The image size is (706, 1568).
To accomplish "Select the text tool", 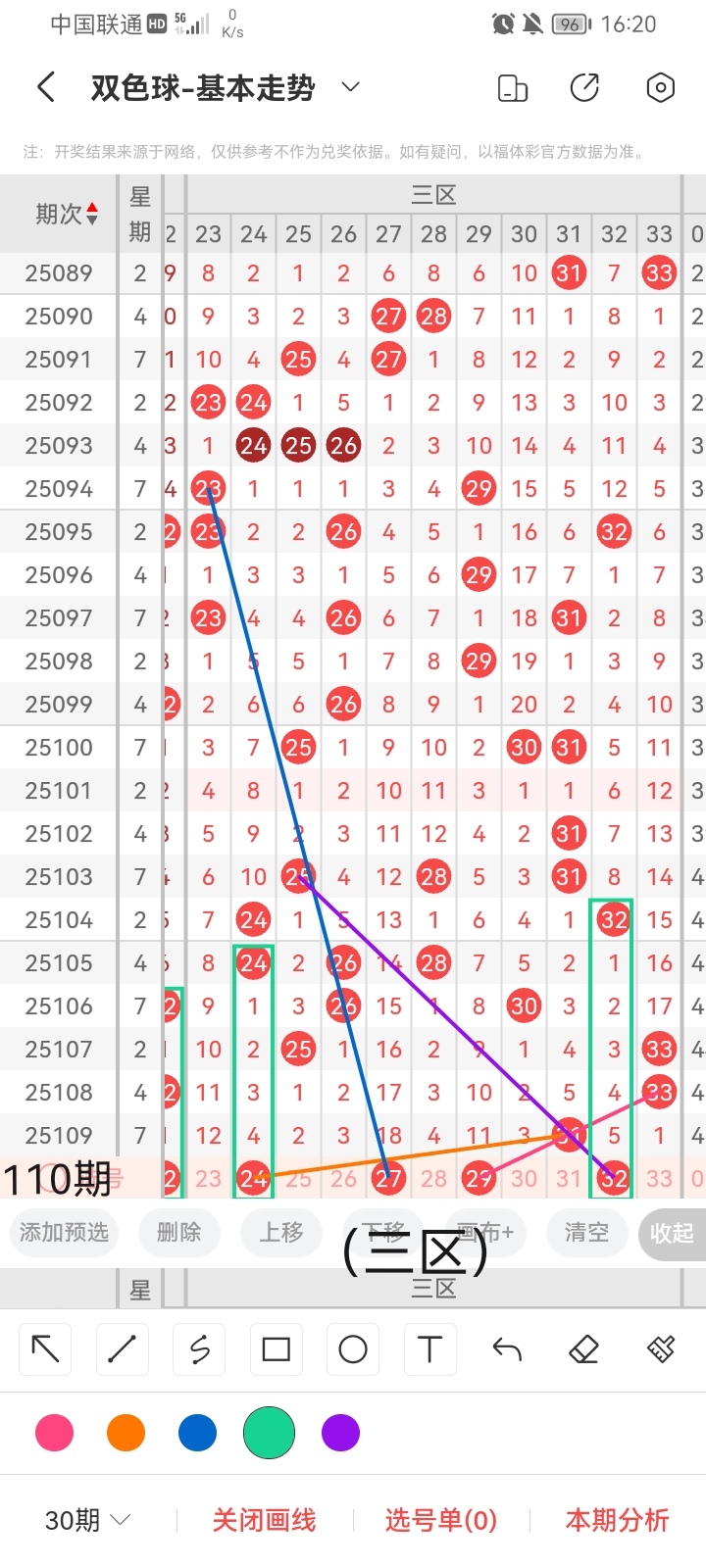I will tap(429, 1349).
